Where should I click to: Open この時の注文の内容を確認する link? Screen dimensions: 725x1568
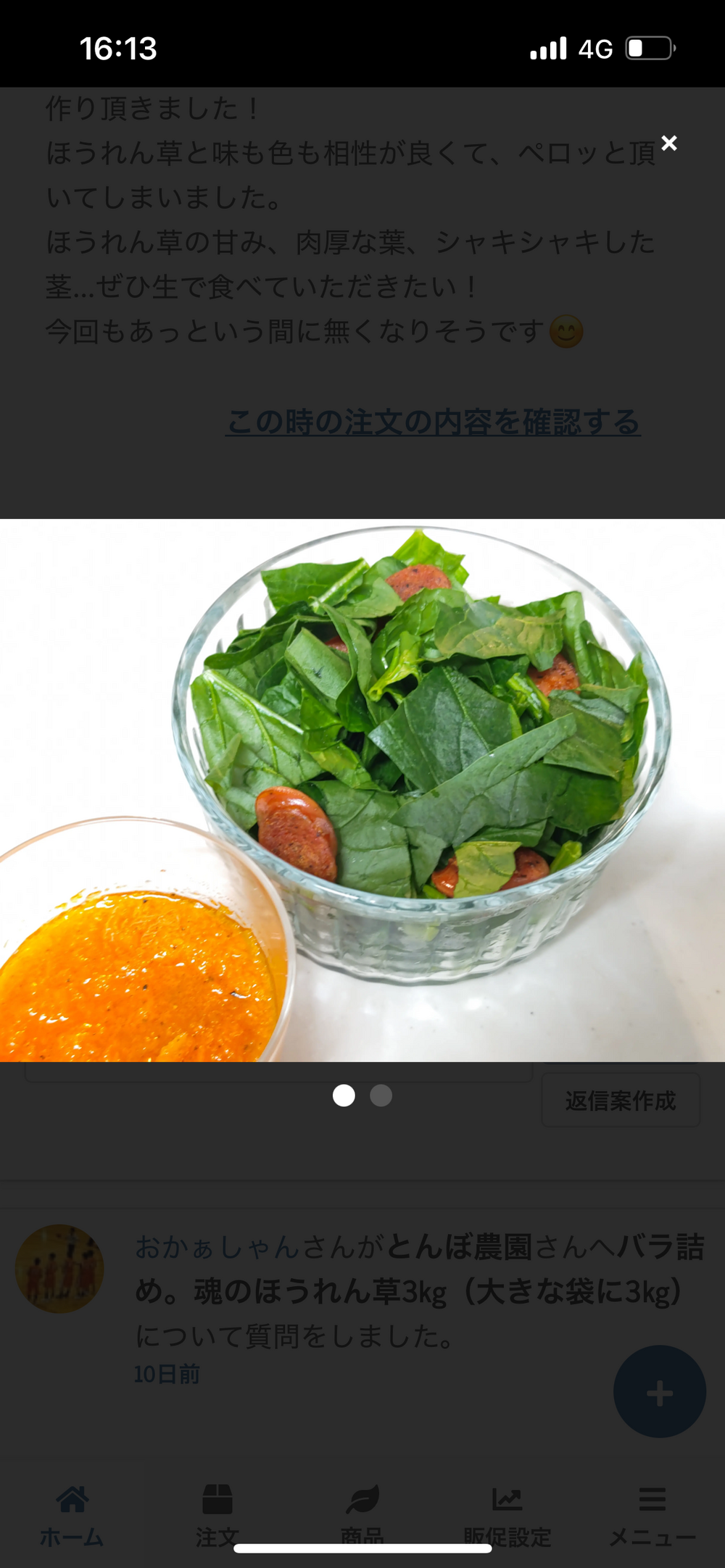point(433,422)
